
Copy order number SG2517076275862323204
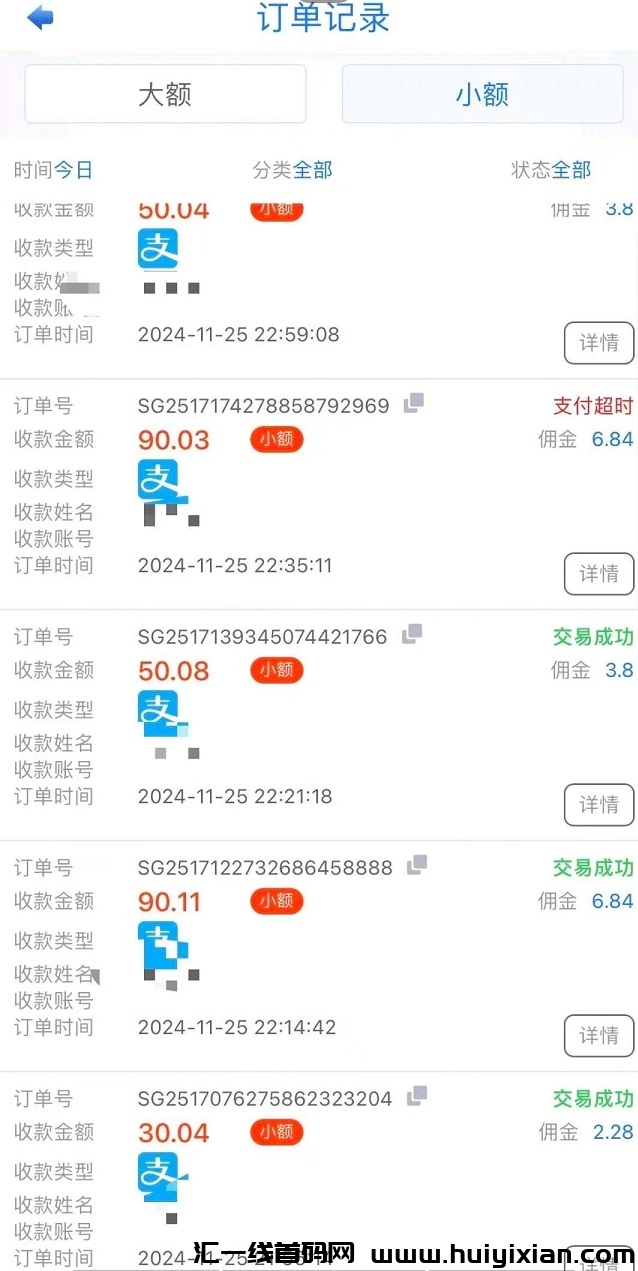[416, 1096]
